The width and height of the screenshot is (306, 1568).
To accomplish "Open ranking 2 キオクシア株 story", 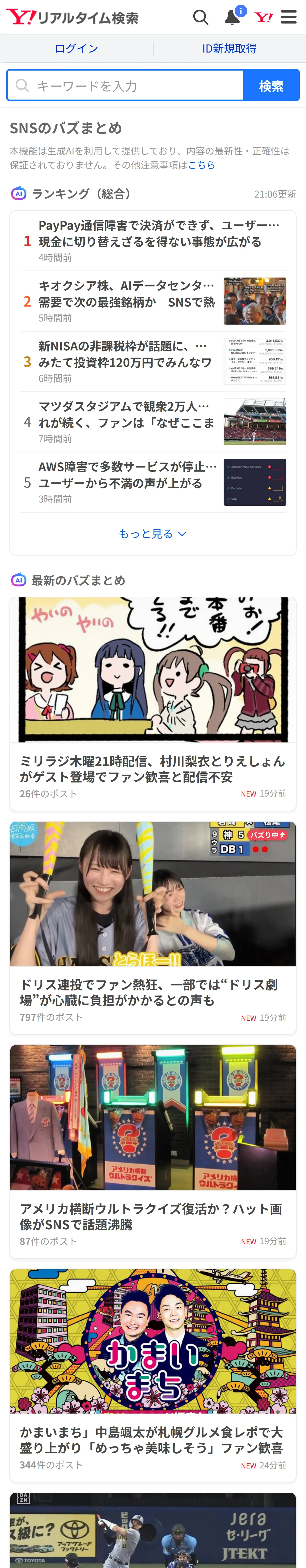I will (x=153, y=301).
